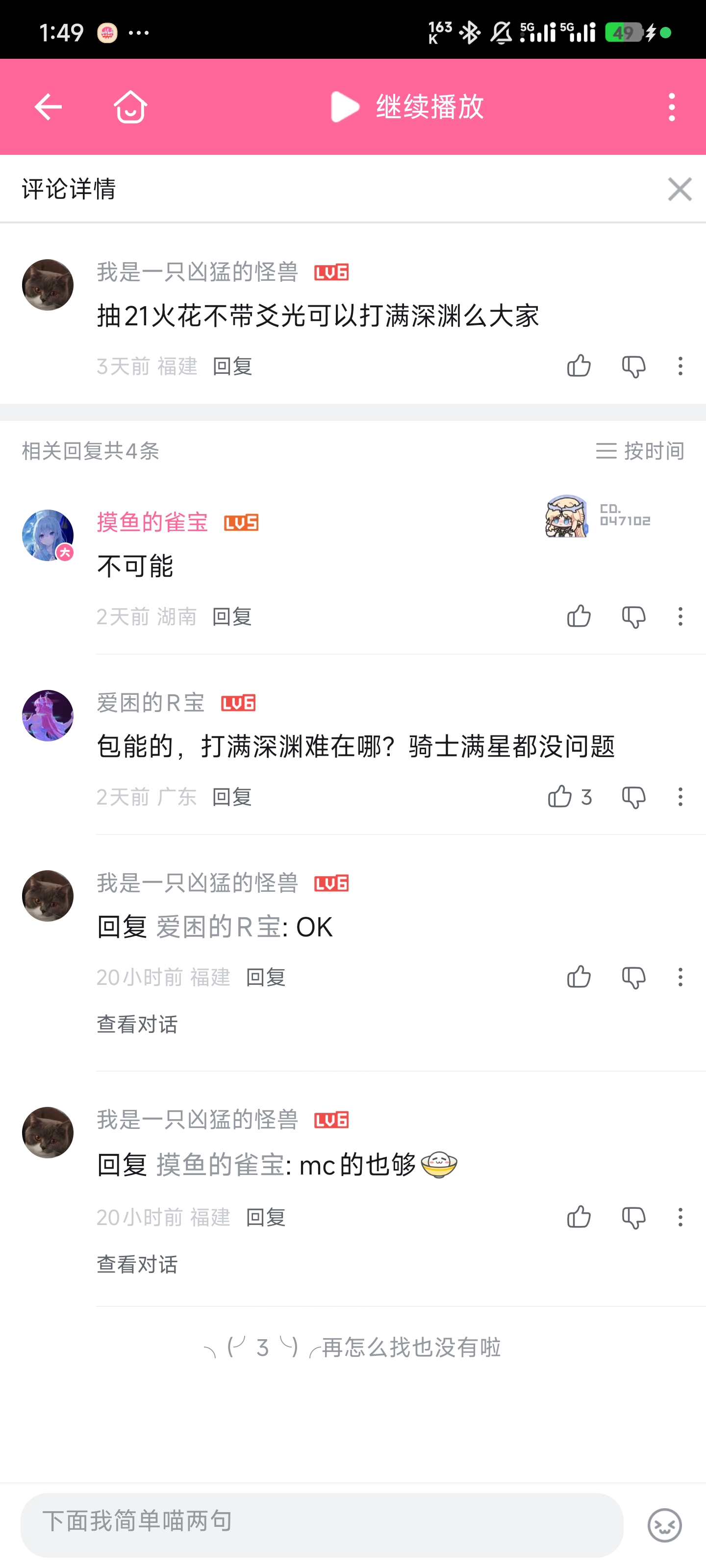Open the emoji picker beside the comment box
706x1568 pixels.
pos(664,1525)
